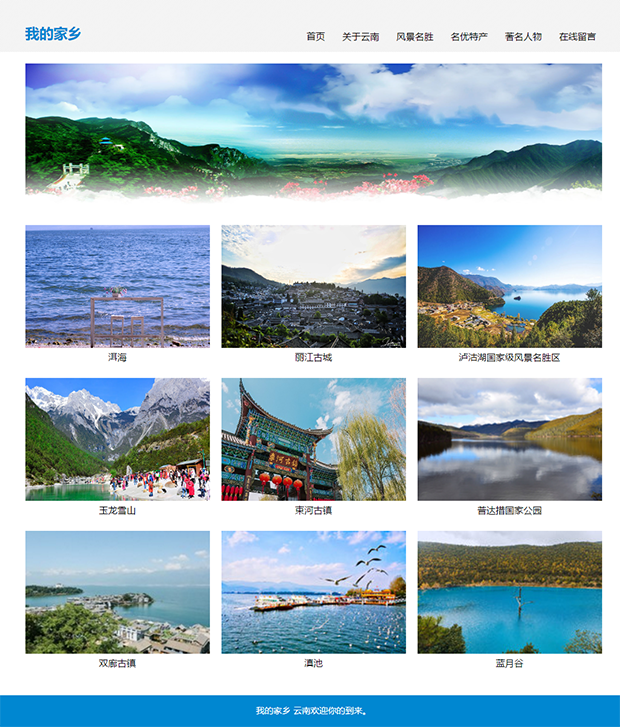620x727 pixels.
Task: Select the 玉龙雪山 picture
Action: click(117, 440)
